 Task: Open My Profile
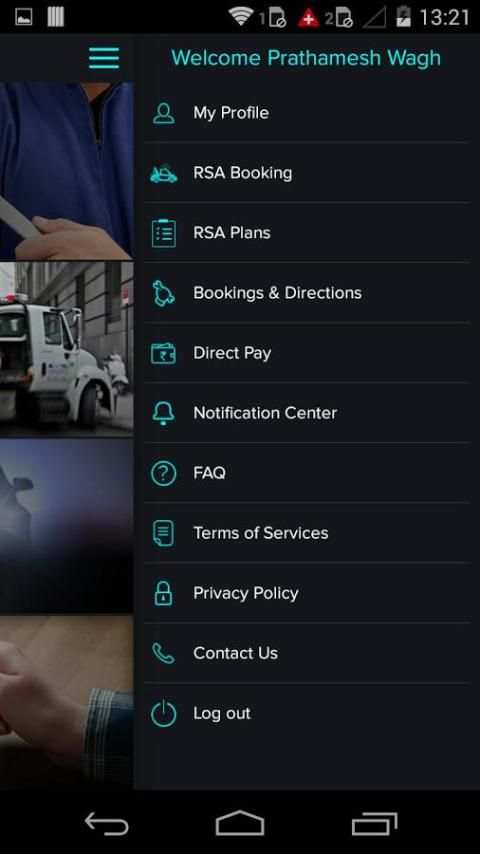point(306,113)
